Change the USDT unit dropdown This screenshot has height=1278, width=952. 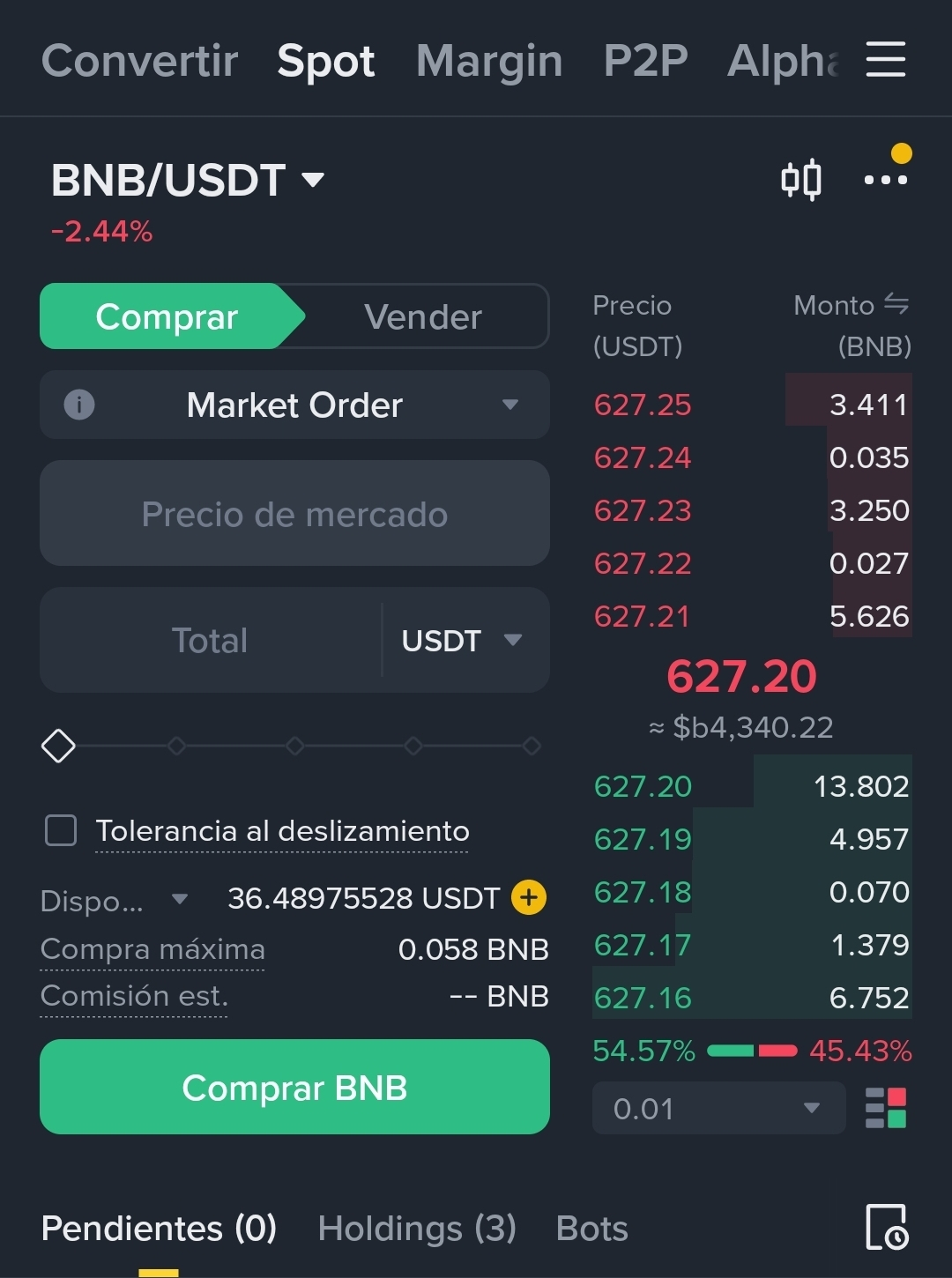click(461, 641)
